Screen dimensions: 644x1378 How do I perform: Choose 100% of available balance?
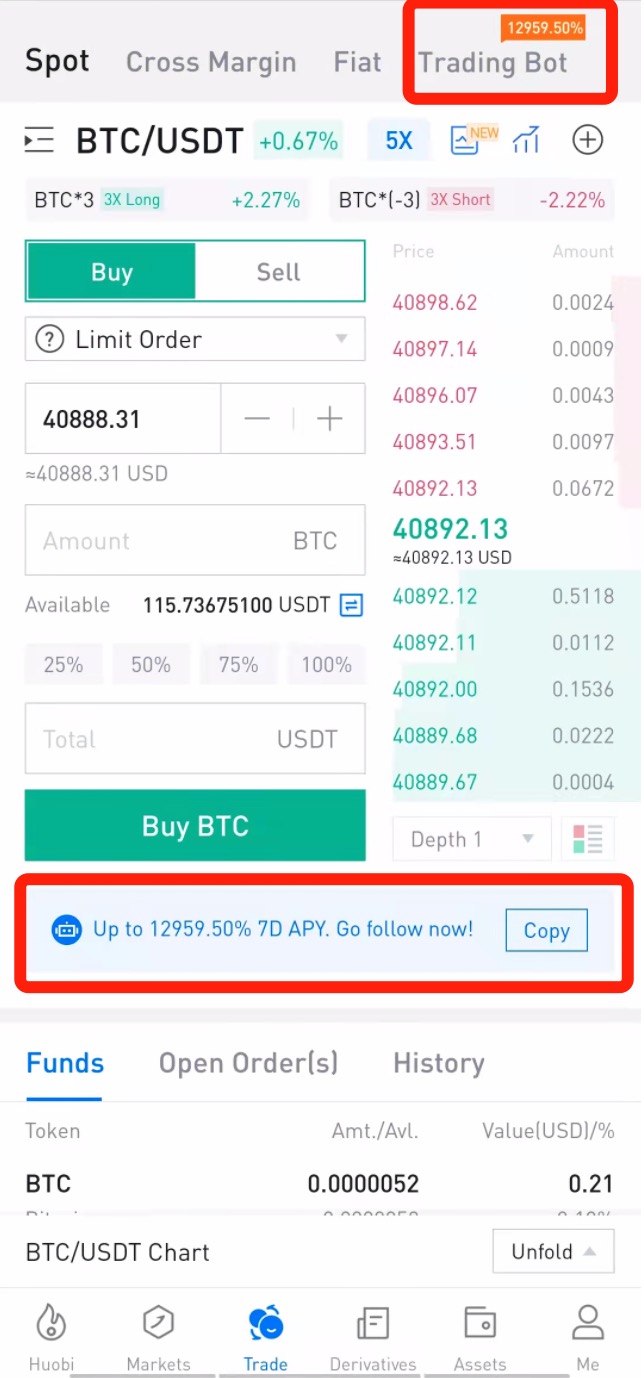tap(326, 665)
